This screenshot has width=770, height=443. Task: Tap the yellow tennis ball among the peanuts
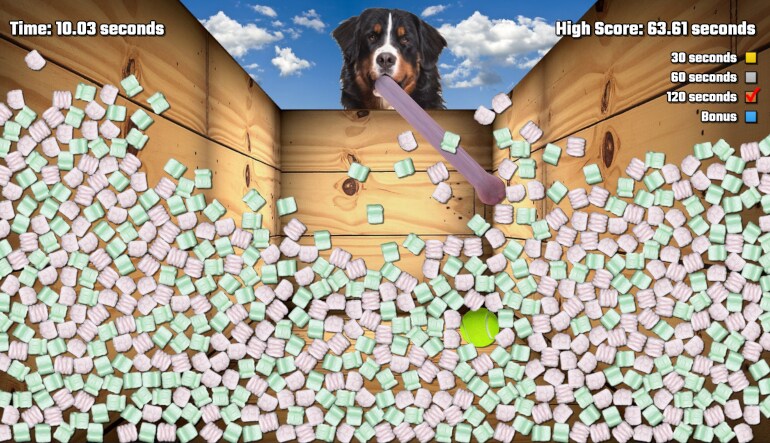[479, 327]
